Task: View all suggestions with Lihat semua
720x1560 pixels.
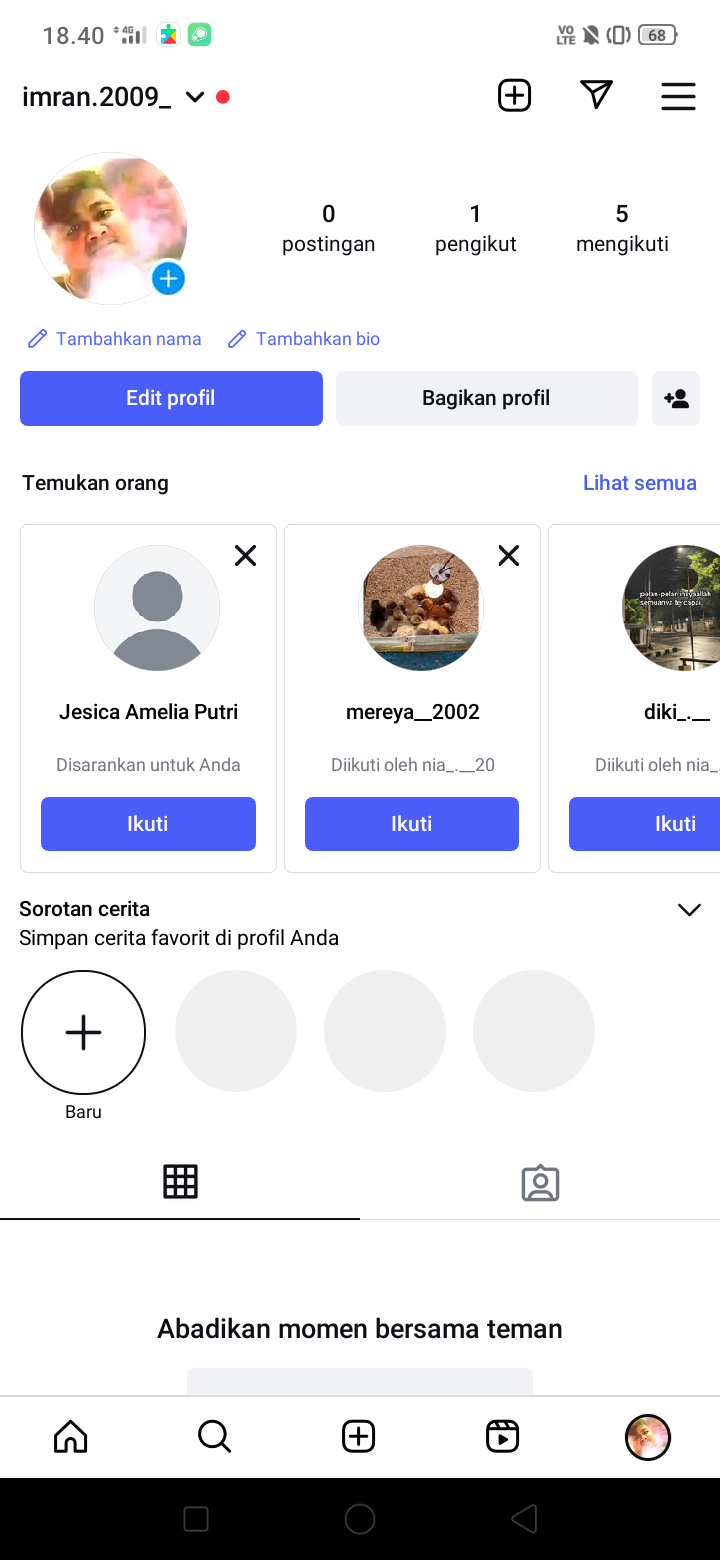Action: [x=639, y=483]
